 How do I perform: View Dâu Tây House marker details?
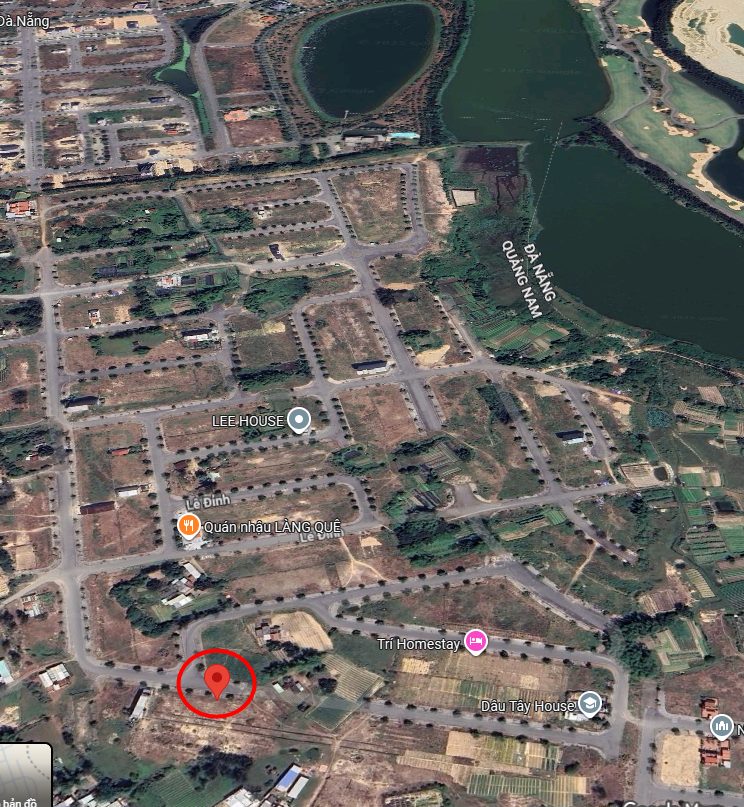click(590, 705)
